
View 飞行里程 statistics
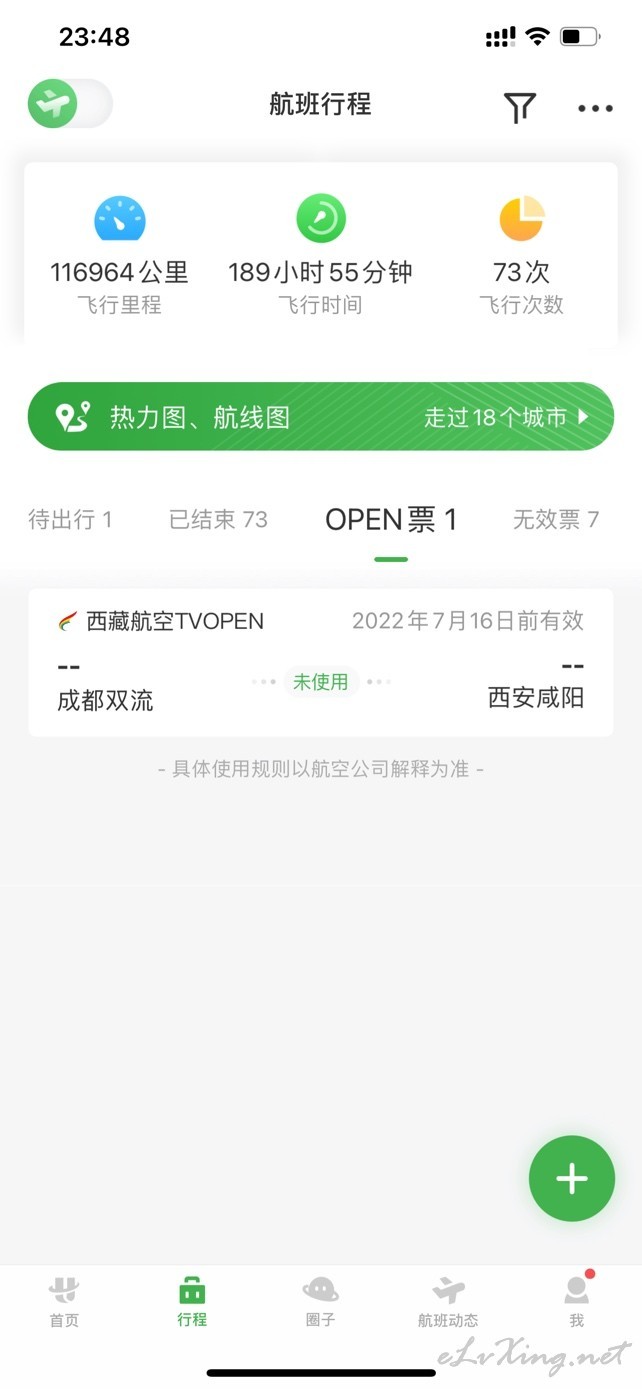(119, 257)
